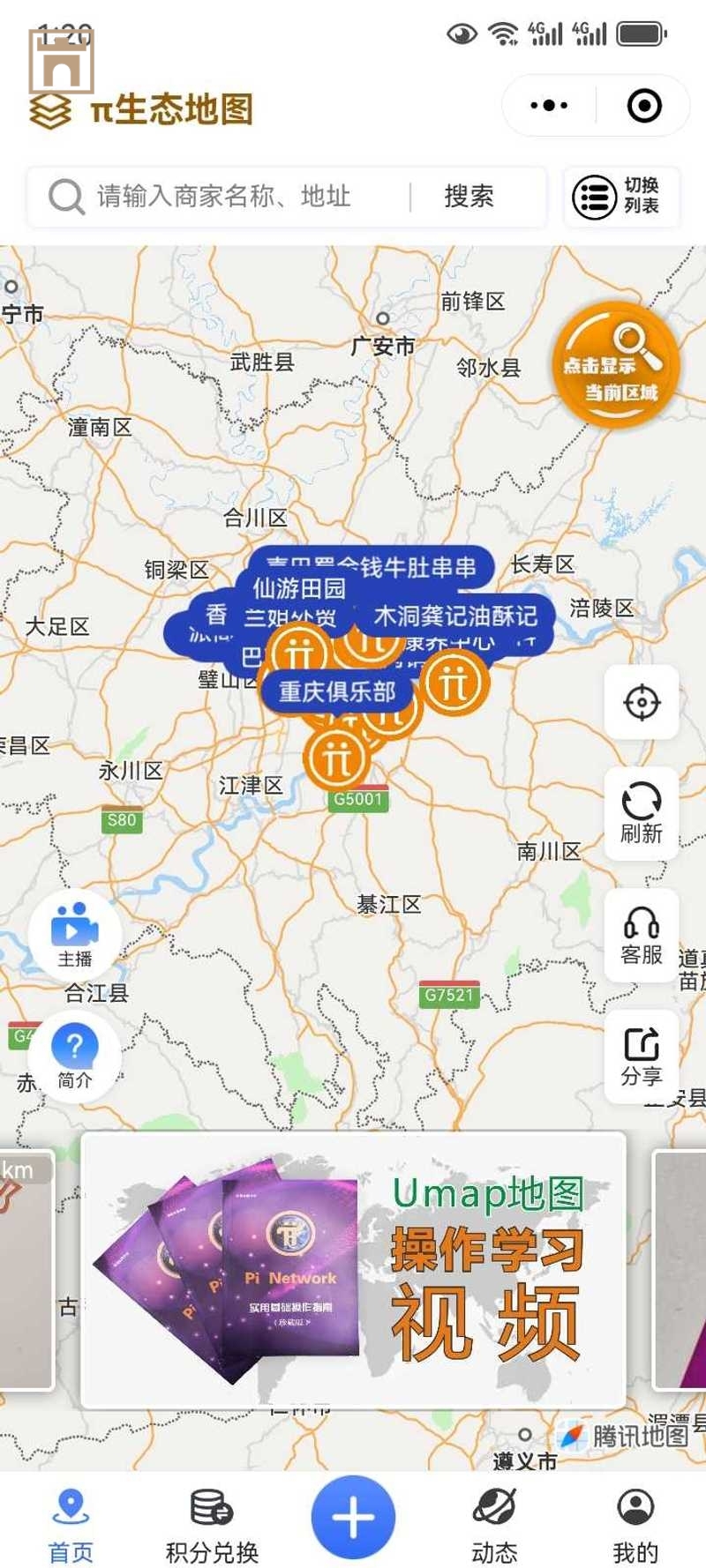Image resolution: width=706 pixels, height=1568 pixels.
Task: Open the Umap地图 操作学习视频 banner
Action: click(x=353, y=1270)
